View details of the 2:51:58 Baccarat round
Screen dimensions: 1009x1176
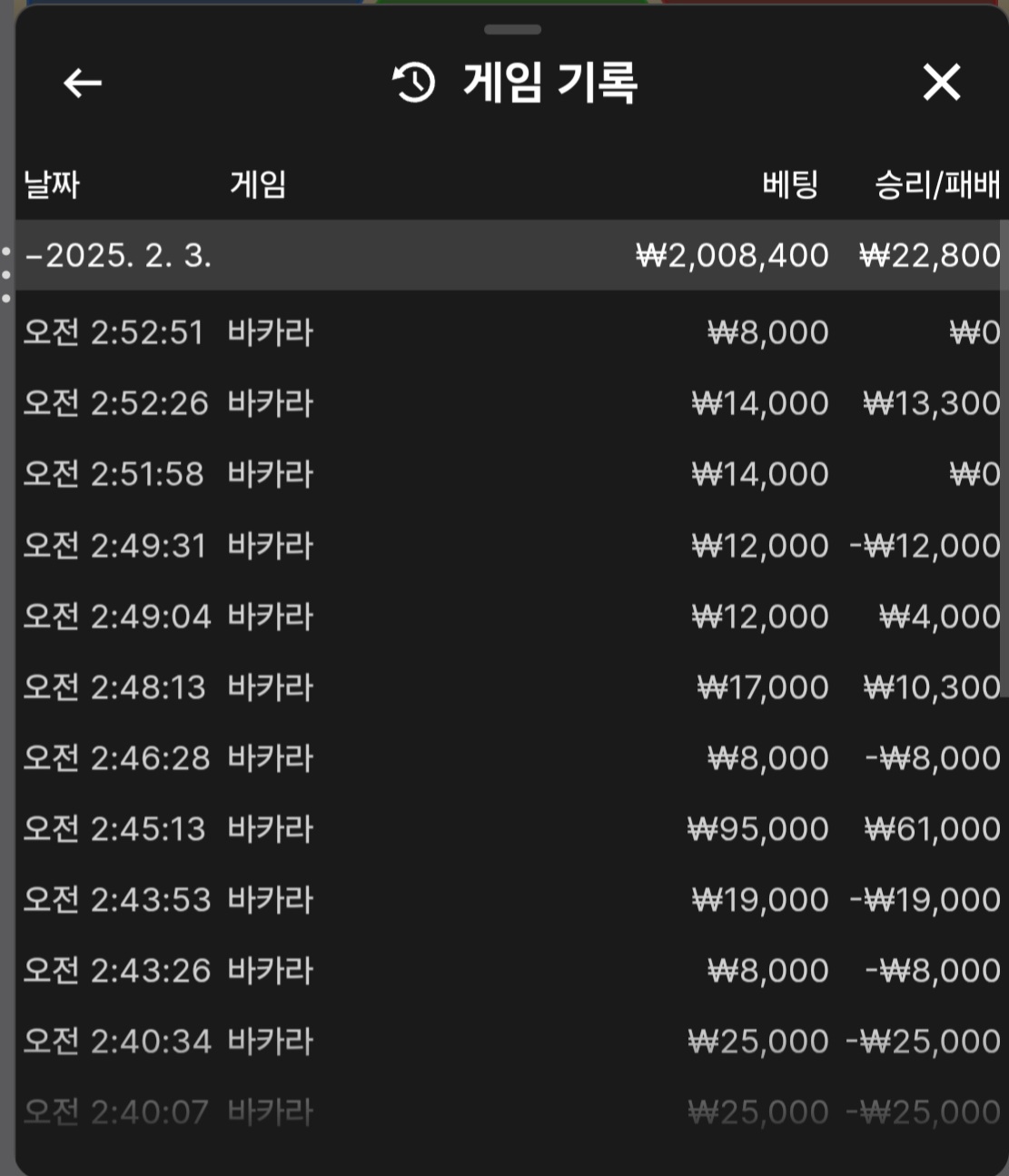pyautogui.click(x=509, y=474)
